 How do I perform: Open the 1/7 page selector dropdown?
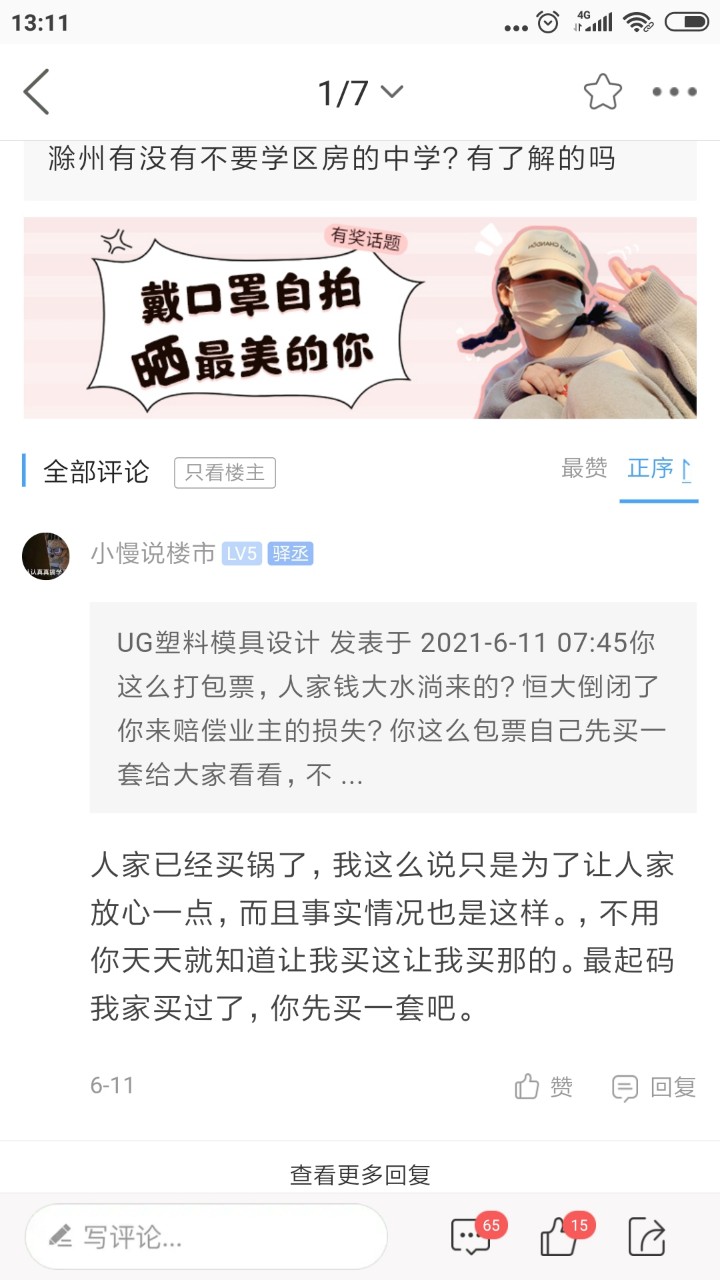[x=360, y=93]
